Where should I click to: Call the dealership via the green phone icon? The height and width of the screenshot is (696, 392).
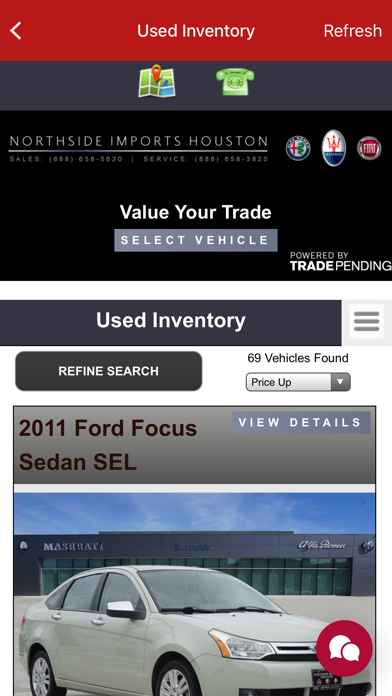click(235, 82)
